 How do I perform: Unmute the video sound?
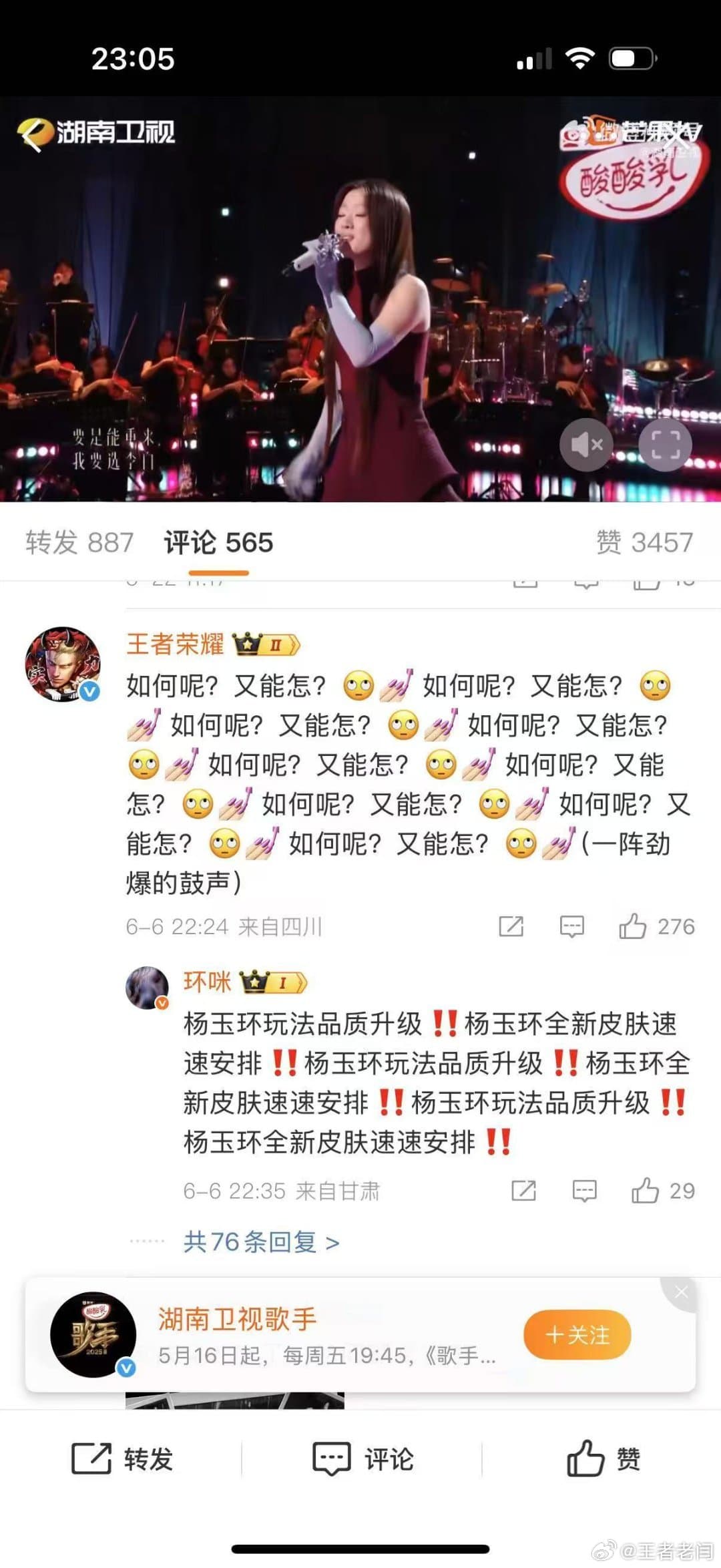point(586,445)
